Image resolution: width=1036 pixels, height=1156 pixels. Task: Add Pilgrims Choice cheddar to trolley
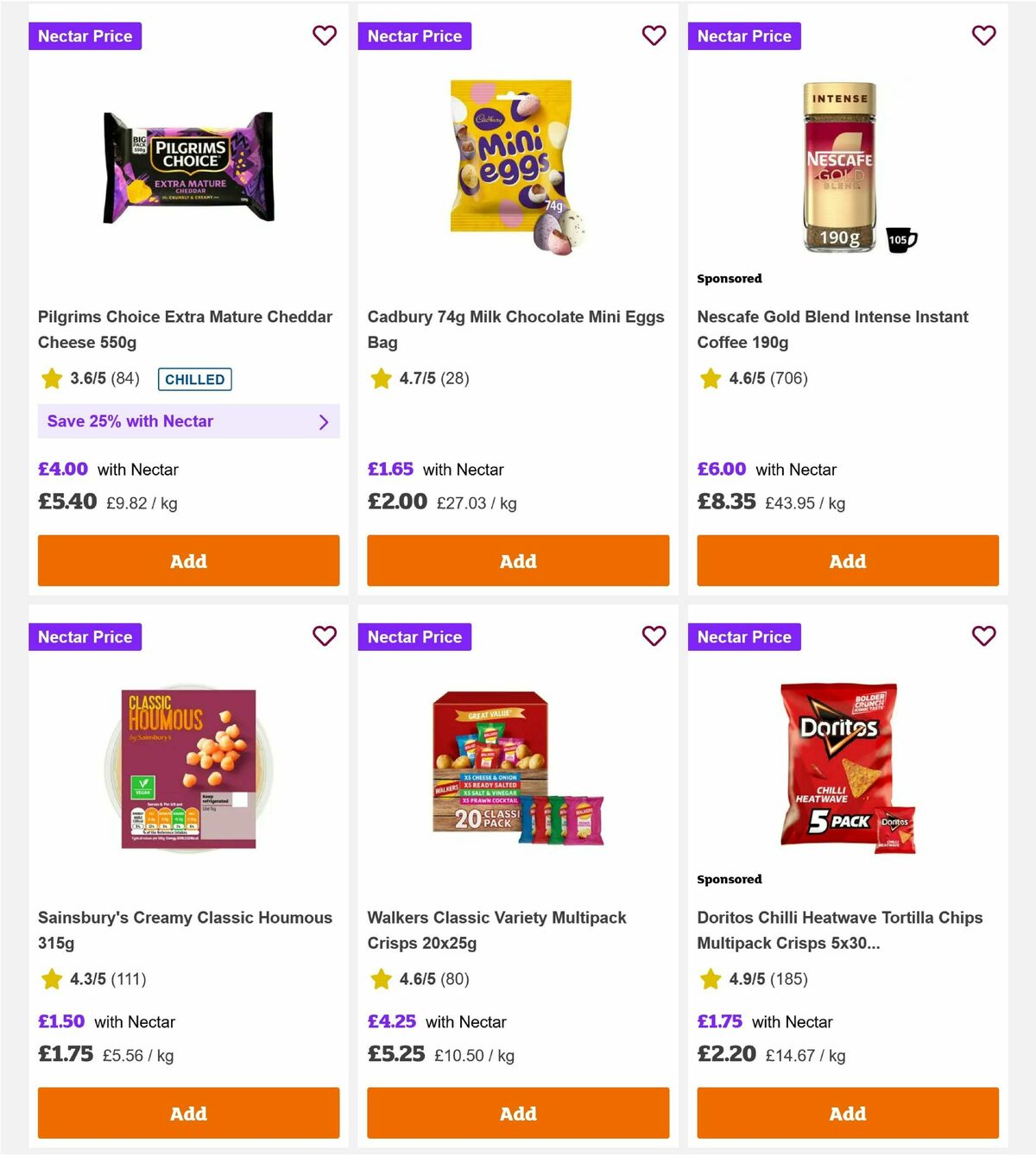click(x=188, y=560)
